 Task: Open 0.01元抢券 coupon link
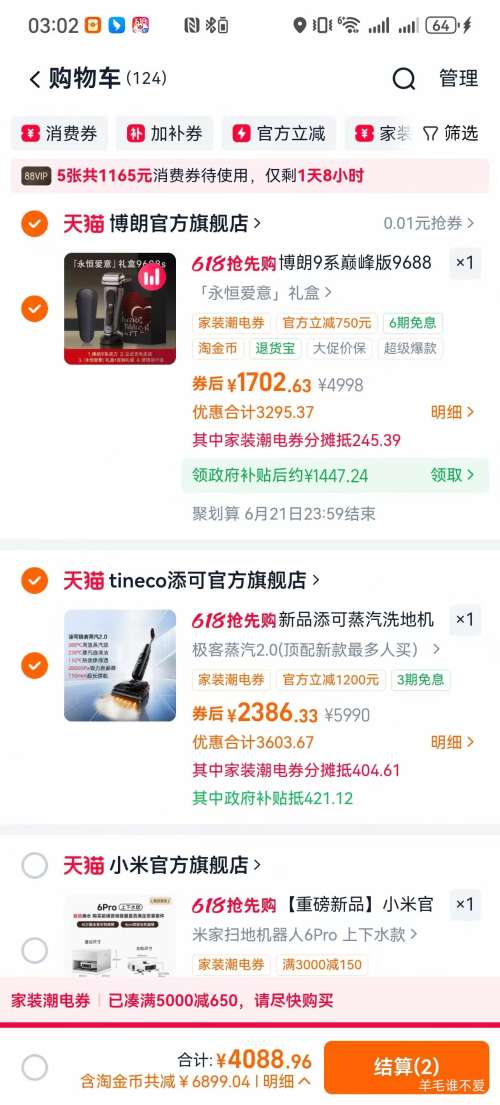pos(430,223)
